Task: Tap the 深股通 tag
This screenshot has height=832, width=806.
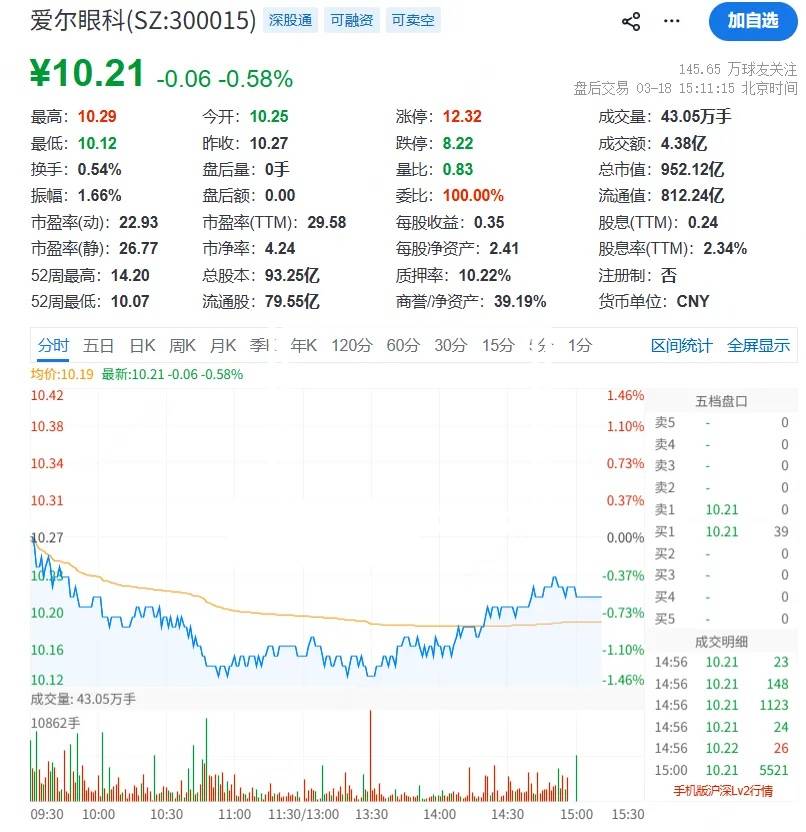Action: click(x=291, y=20)
